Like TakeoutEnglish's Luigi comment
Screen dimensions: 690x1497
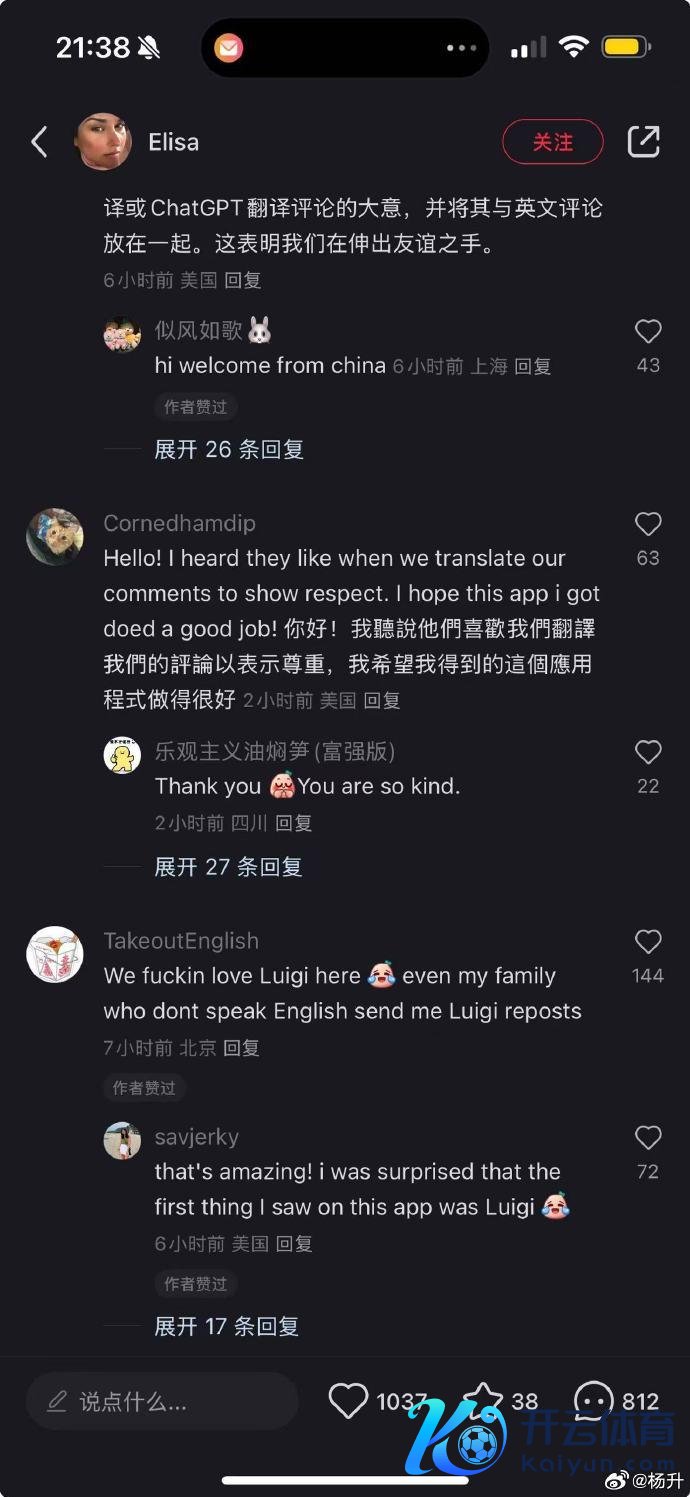(648, 941)
